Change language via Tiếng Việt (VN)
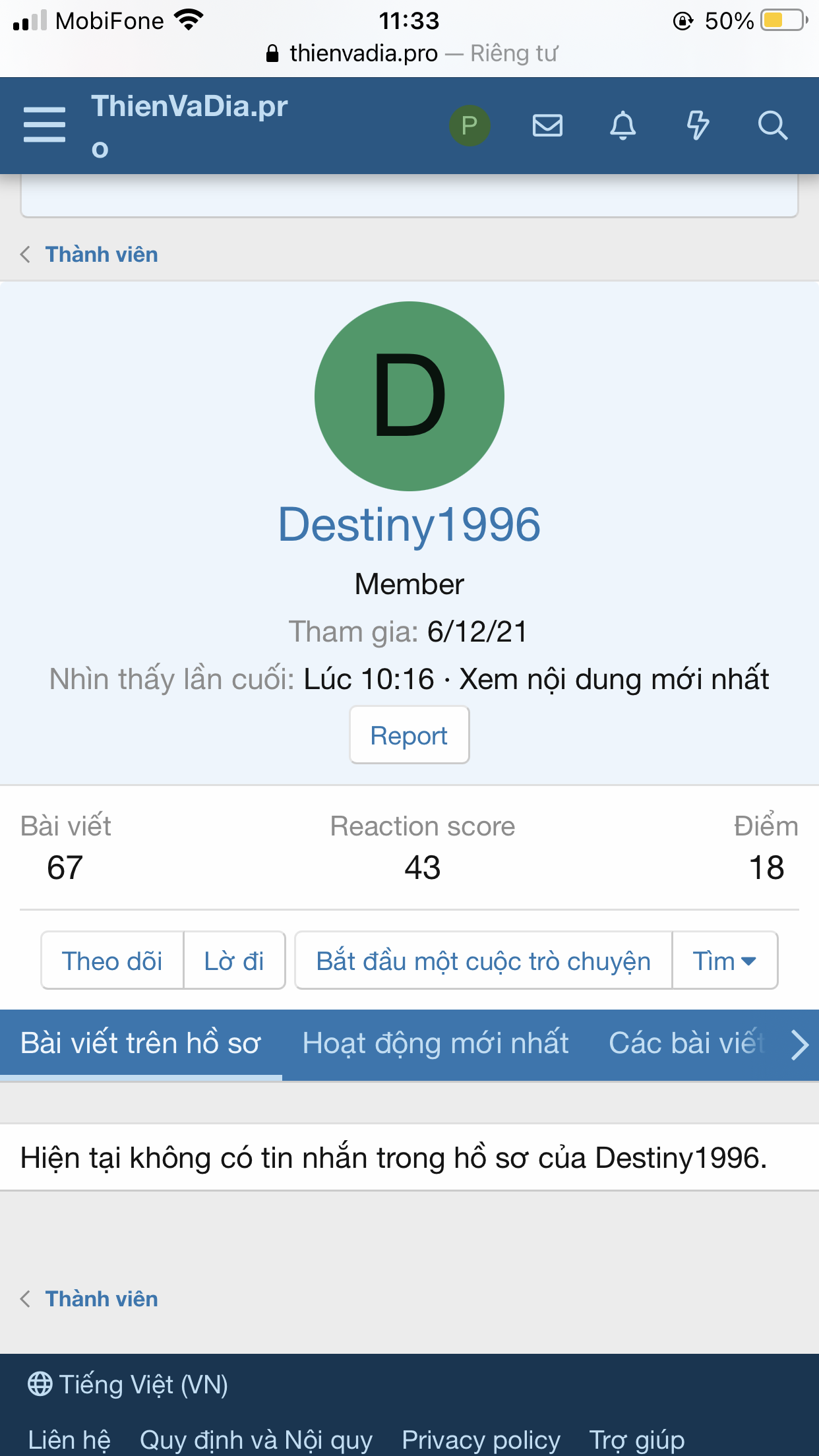Screen dimensions: 819x1456 coord(128,1384)
